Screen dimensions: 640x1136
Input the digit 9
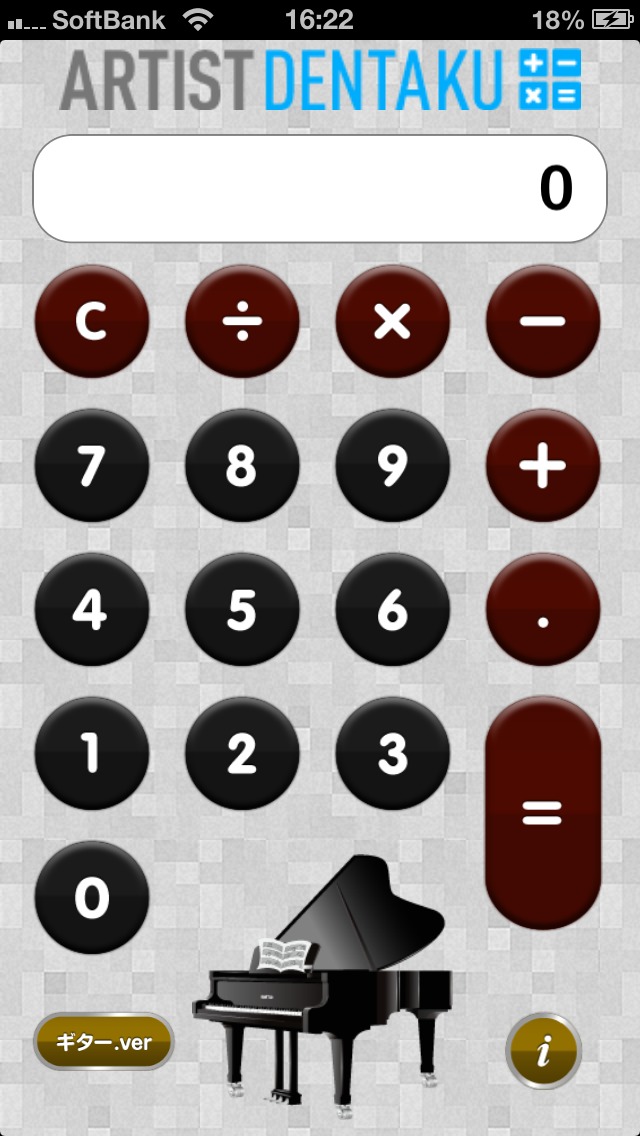pos(393,466)
